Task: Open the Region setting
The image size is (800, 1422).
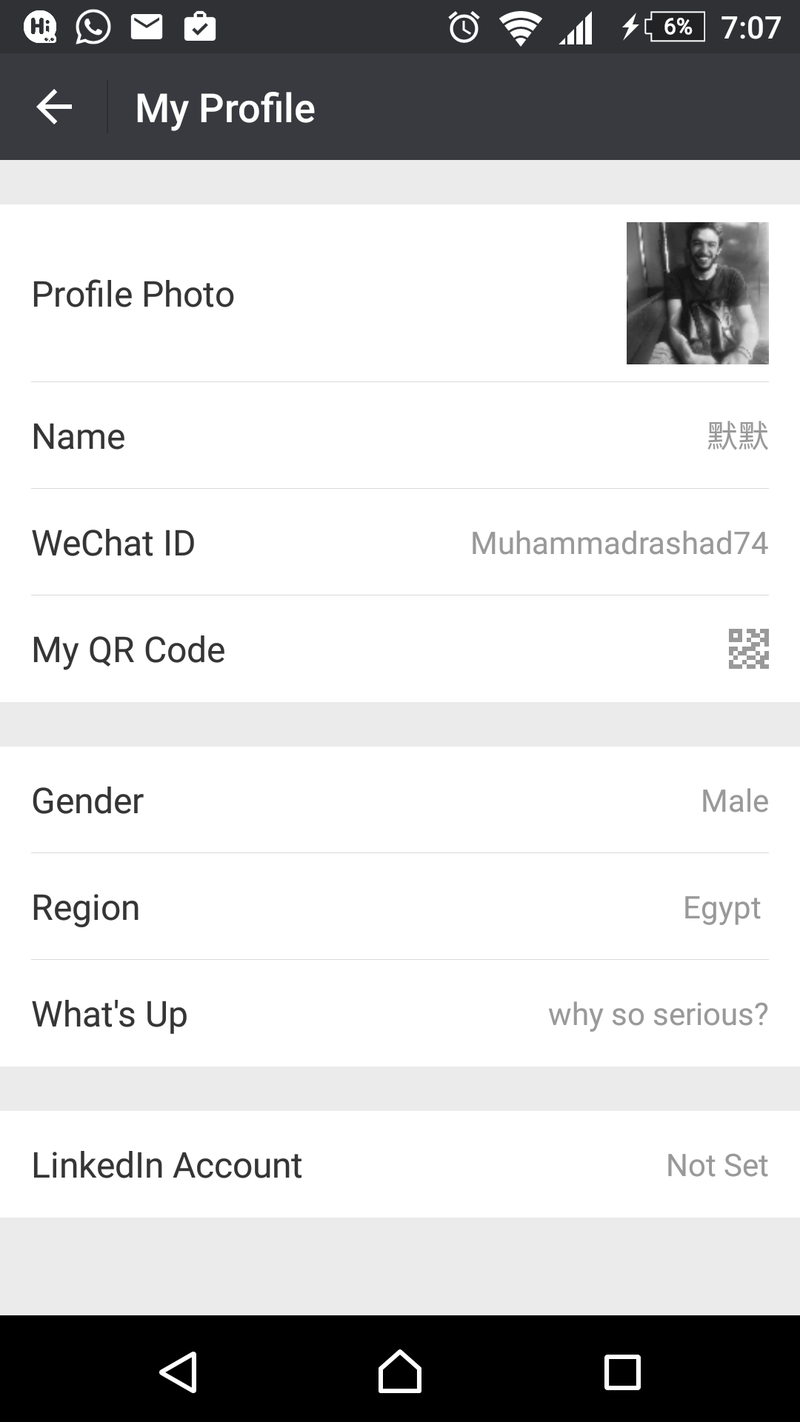Action: [x=400, y=907]
